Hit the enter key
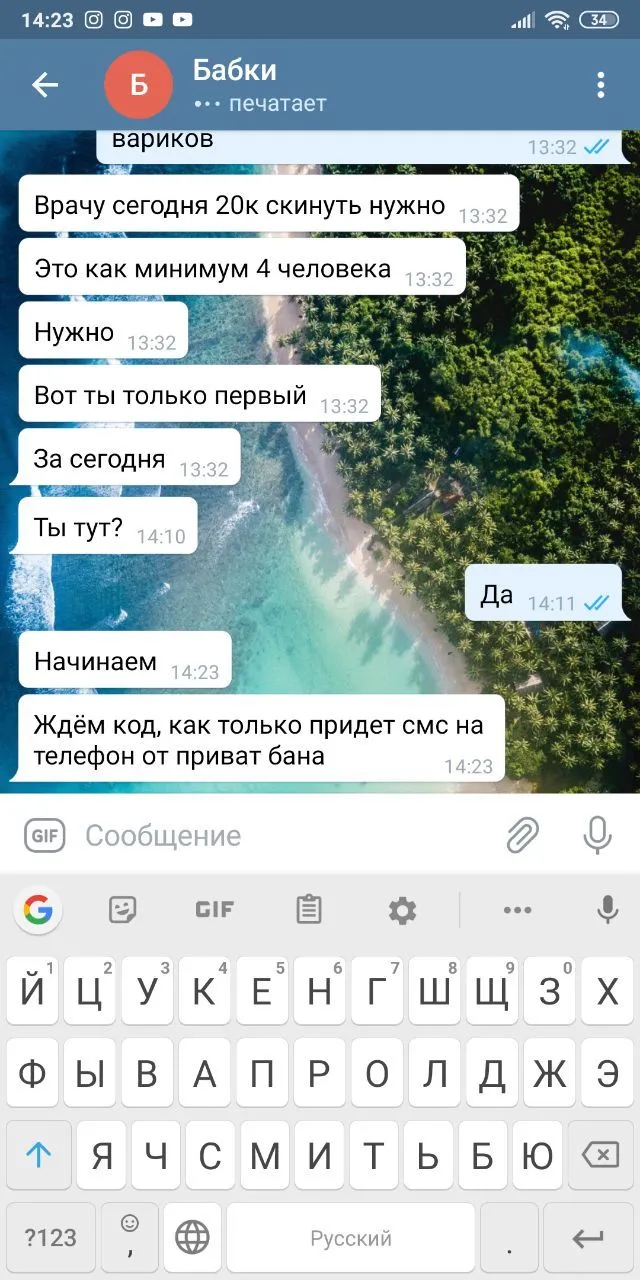This screenshot has height=1280, width=640. 588,1238
